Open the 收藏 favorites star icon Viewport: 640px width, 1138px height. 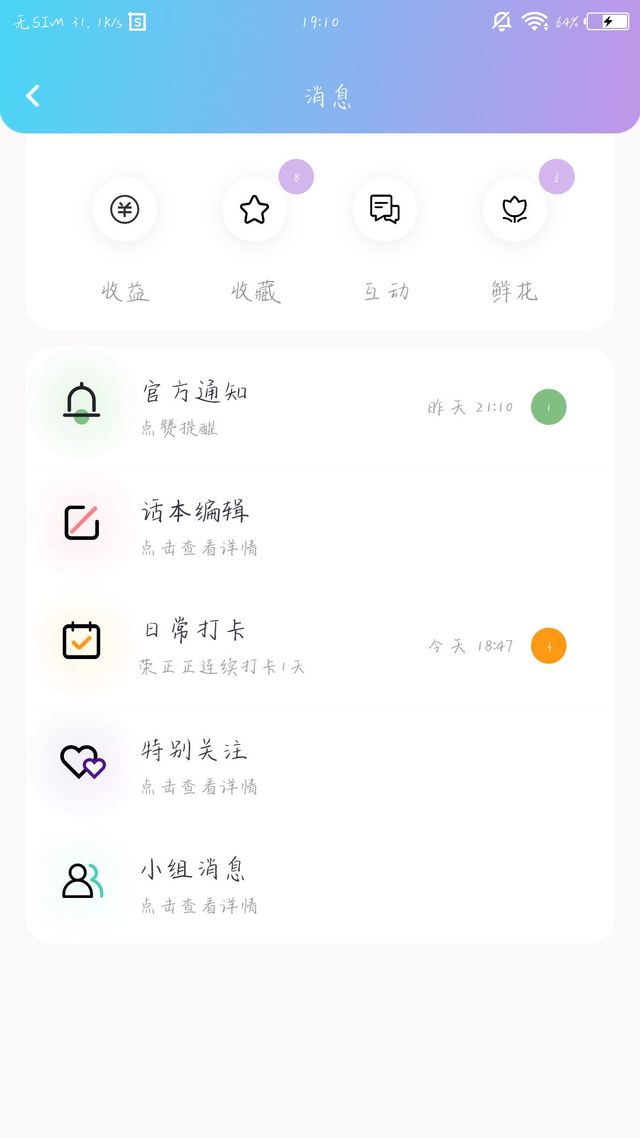pyautogui.click(x=254, y=210)
